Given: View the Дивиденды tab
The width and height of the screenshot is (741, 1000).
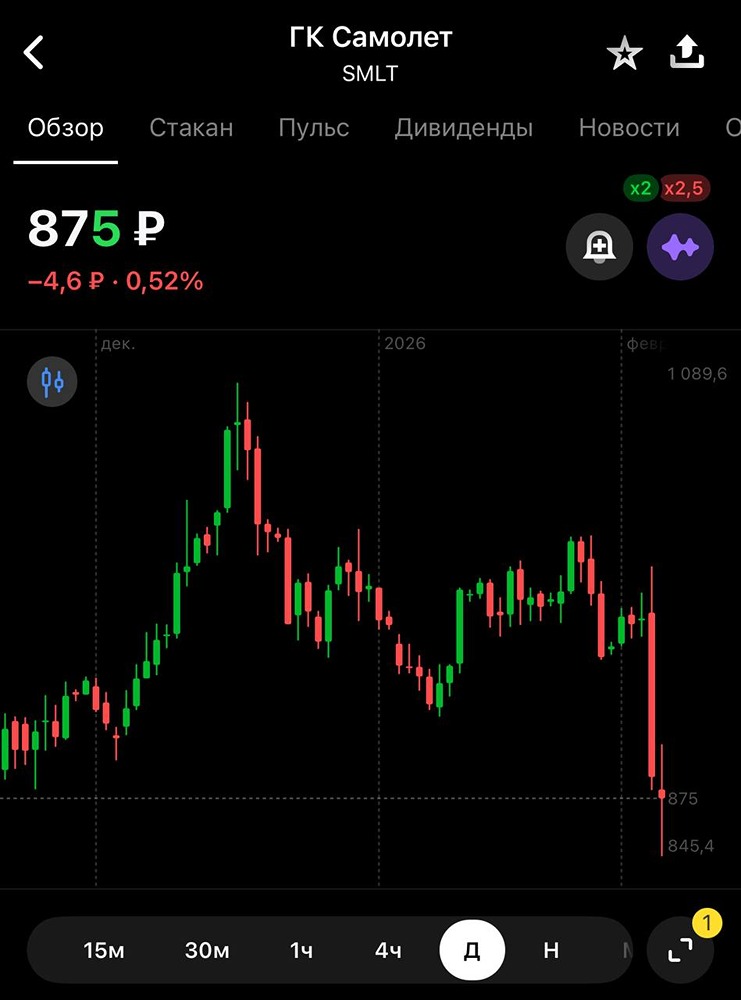Looking at the screenshot, I should [464, 128].
